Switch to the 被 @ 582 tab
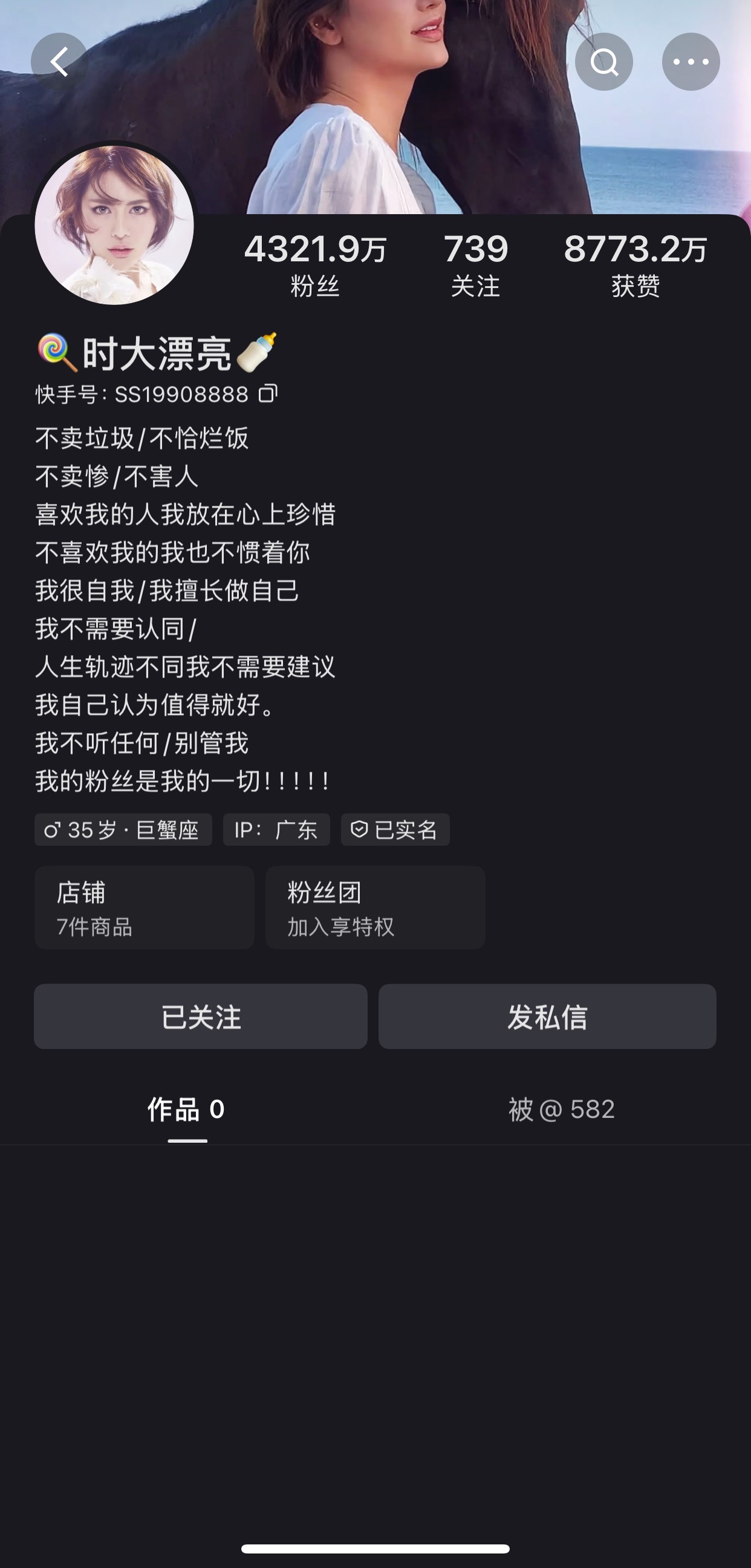The image size is (751, 1568). tap(560, 1110)
